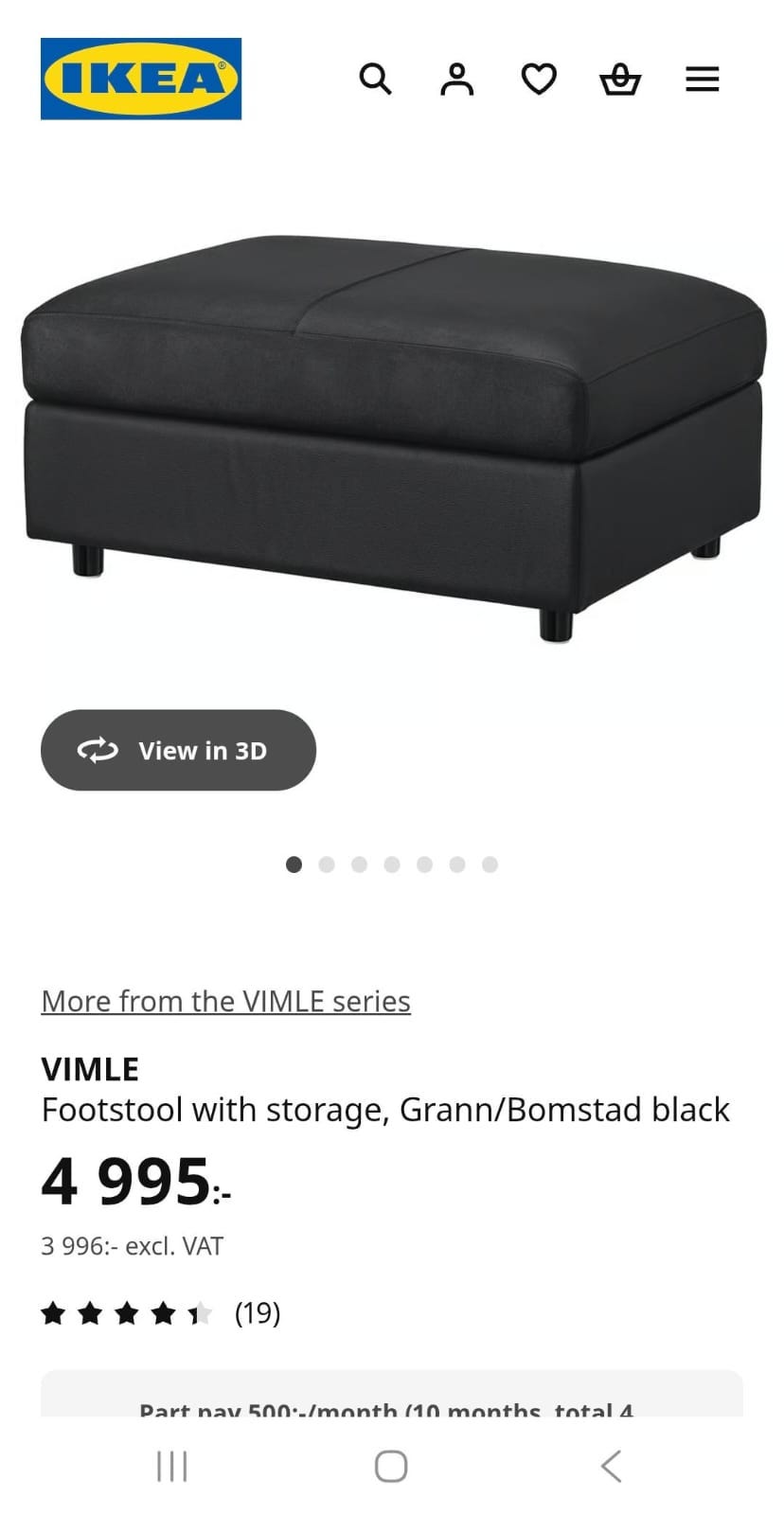Tap the View in 3D button
Screen dimensions: 784x1515
pyautogui.click(x=178, y=750)
